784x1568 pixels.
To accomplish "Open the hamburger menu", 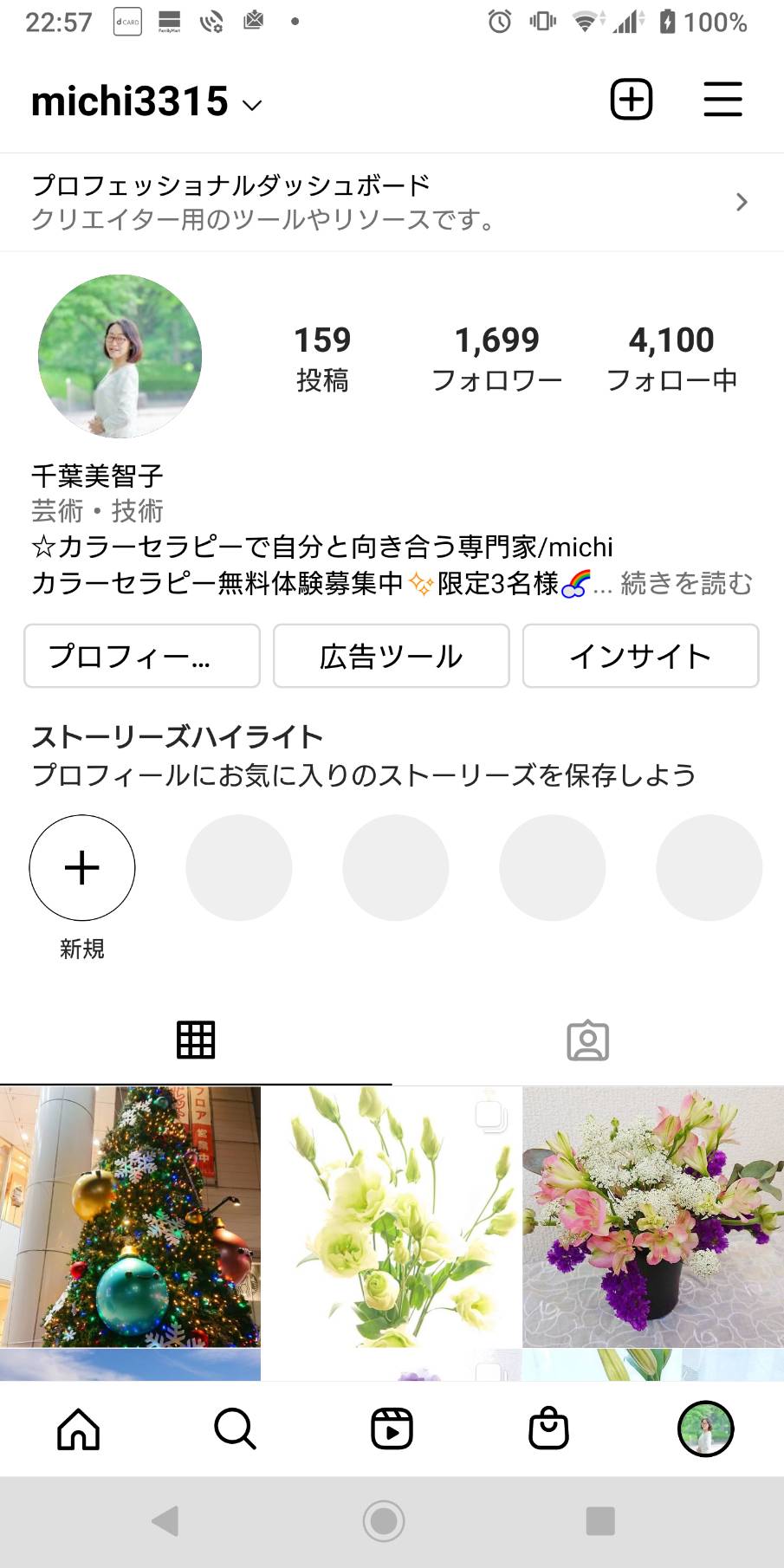I will pyautogui.click(x=722, y=100).
